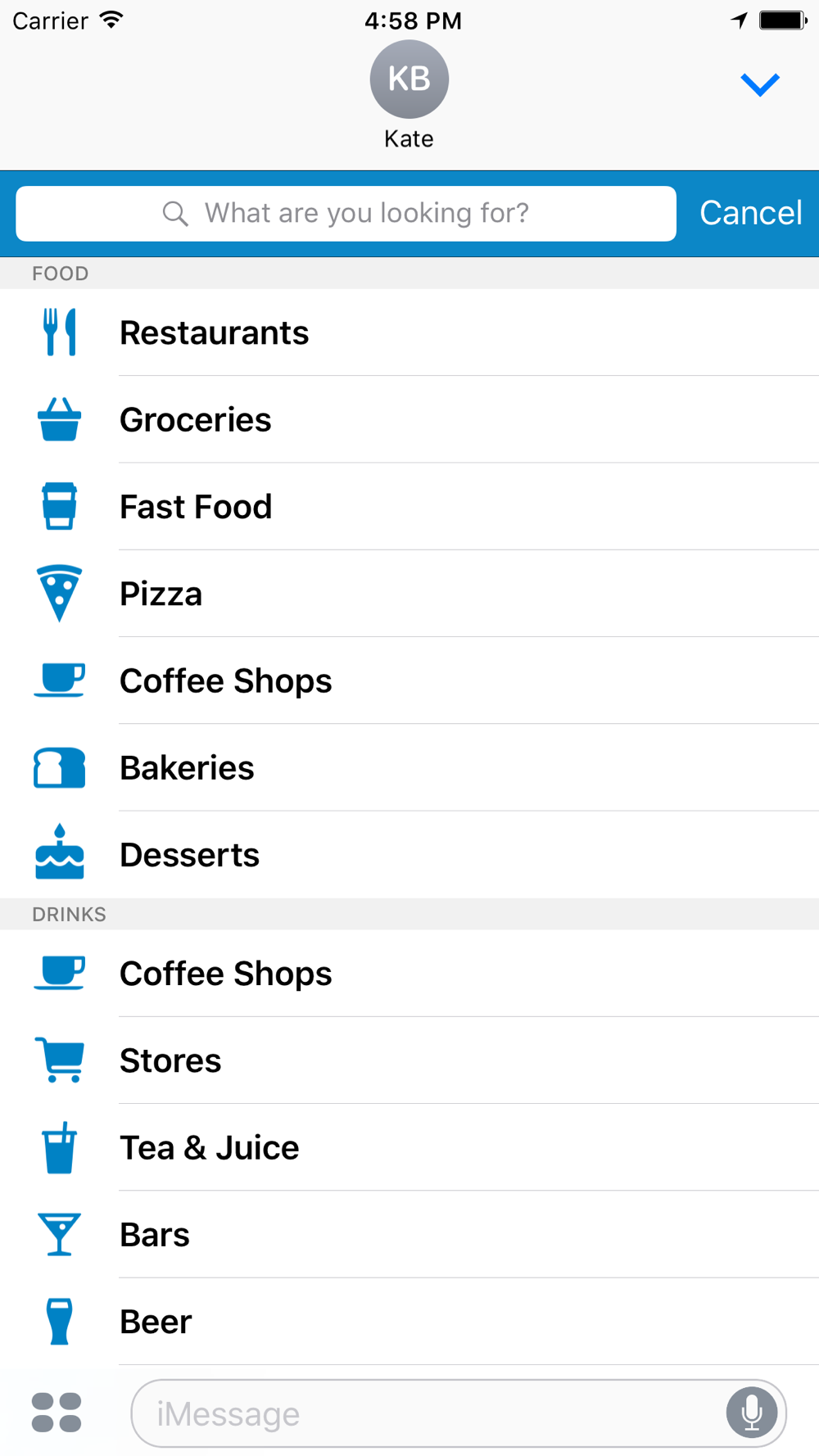Cancel the search
The width and height of the screenshot is (819, 1456).
(x=750, y=213)
